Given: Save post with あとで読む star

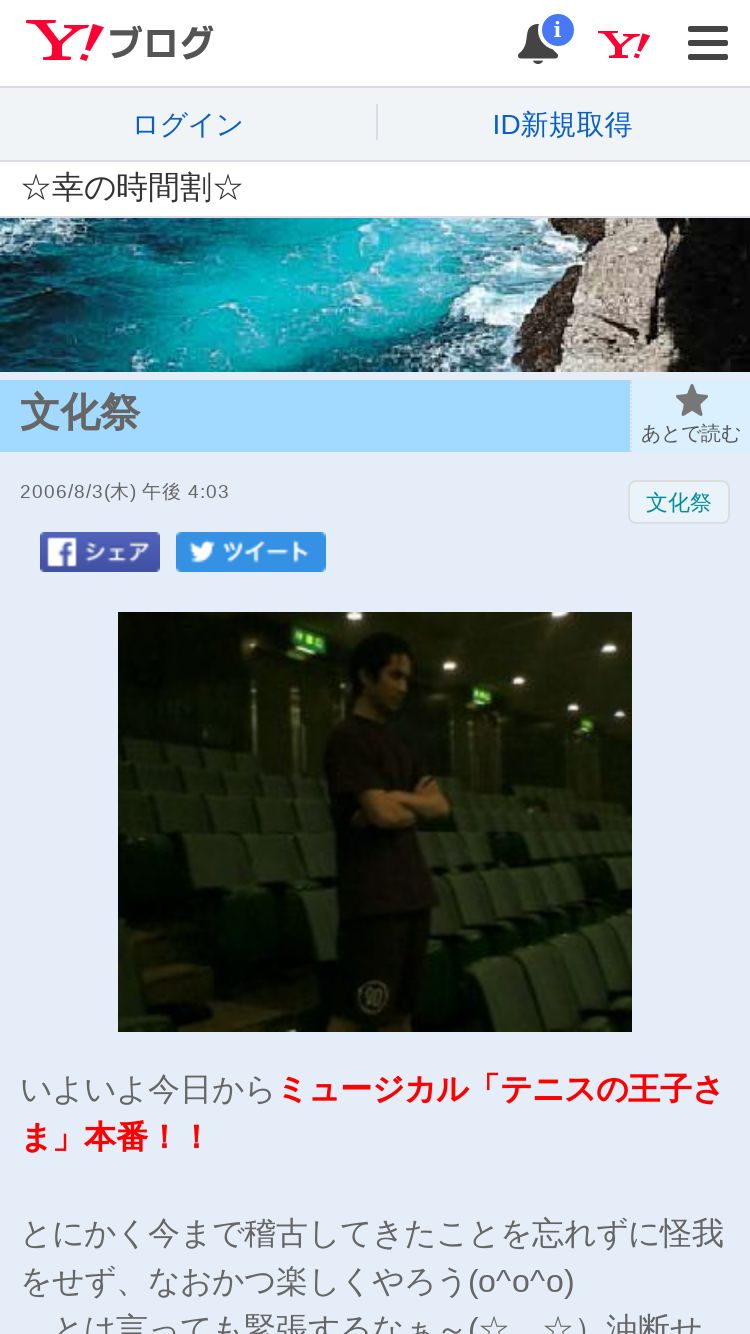Looking at the screenshot, I should point(690,416).
